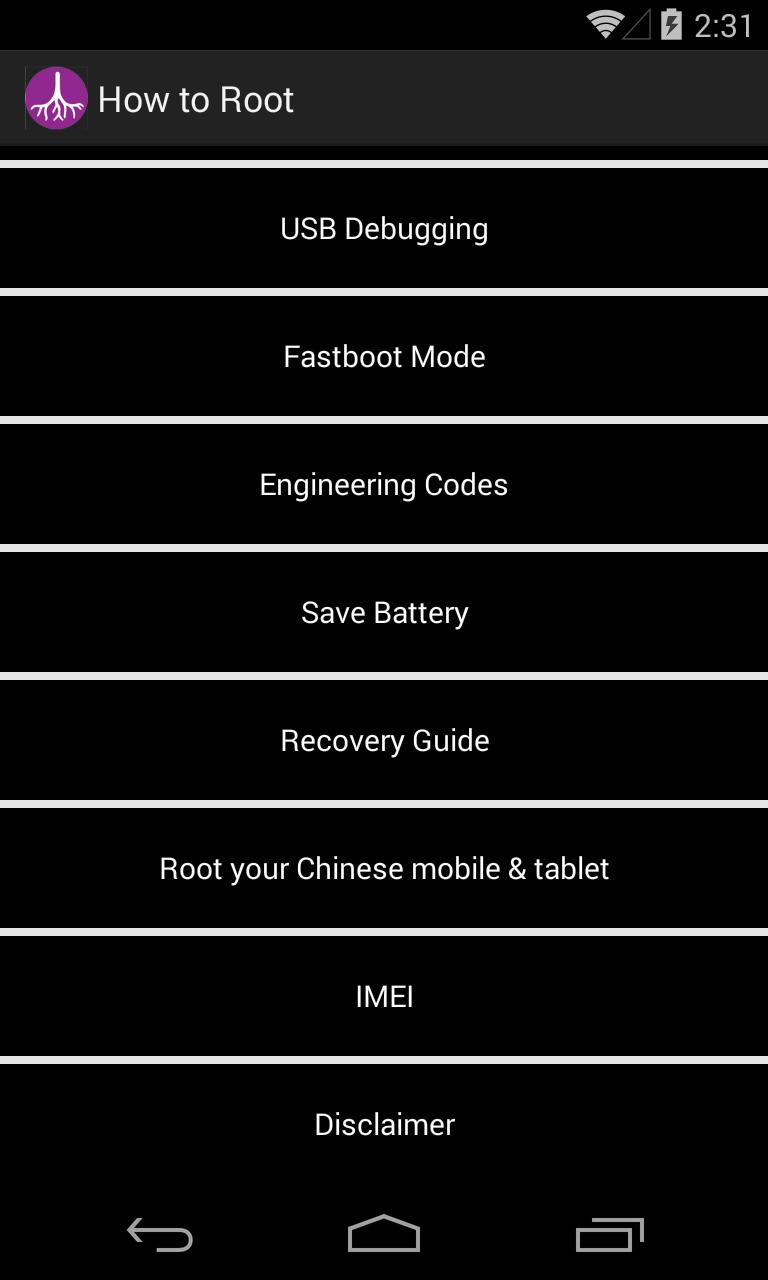The image size is (768, 1280).
Task: Tap the IMEI entry
Action: pyautogui.click(x=384, y=997)
